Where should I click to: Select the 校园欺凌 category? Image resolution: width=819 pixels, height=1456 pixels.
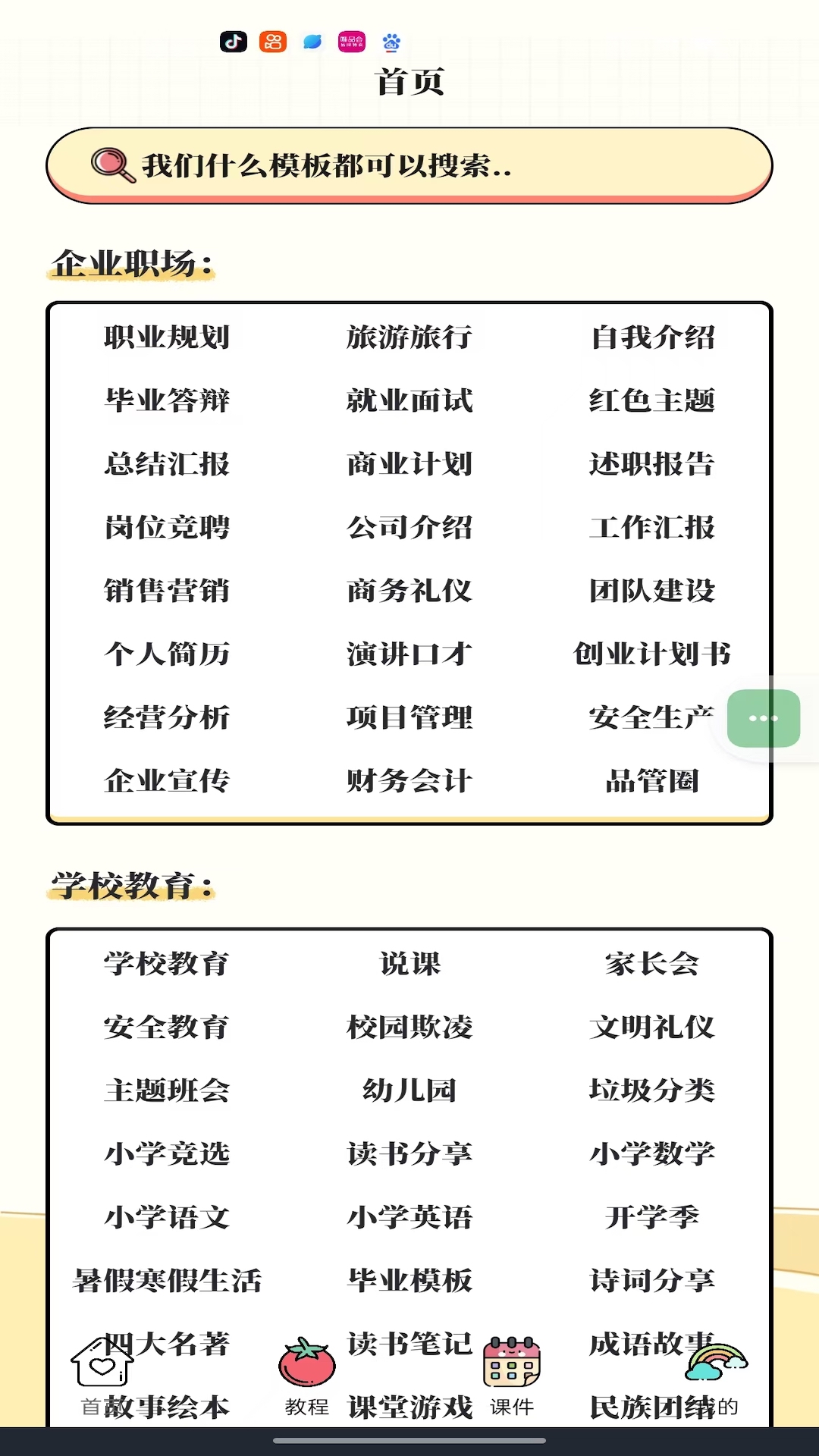pyautogui.click(x=409, y=1028)
